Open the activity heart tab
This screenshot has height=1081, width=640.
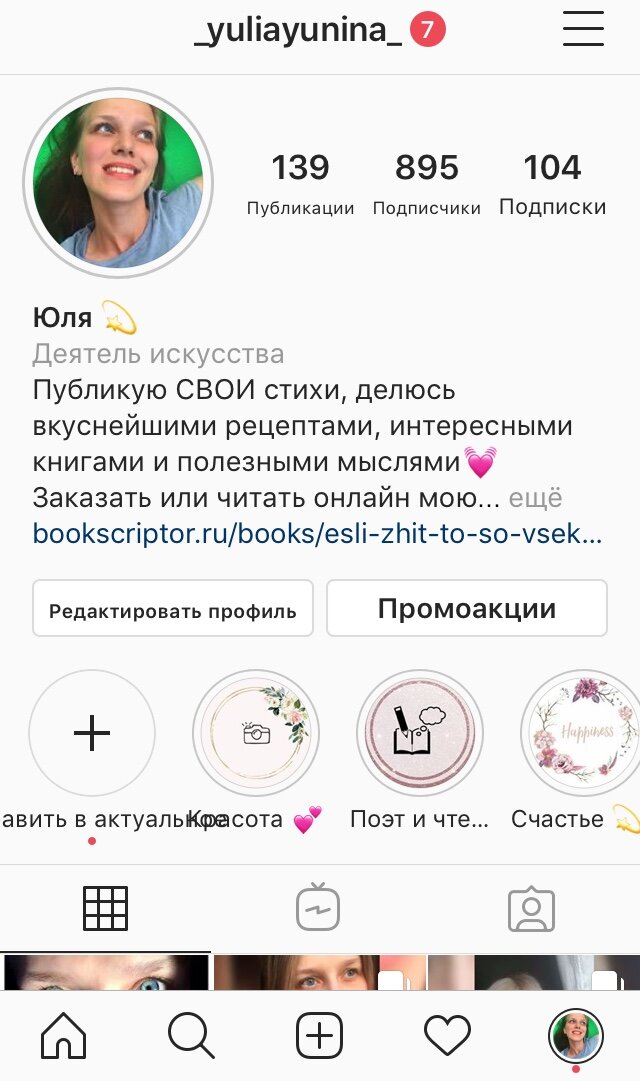pos(447,1035)
